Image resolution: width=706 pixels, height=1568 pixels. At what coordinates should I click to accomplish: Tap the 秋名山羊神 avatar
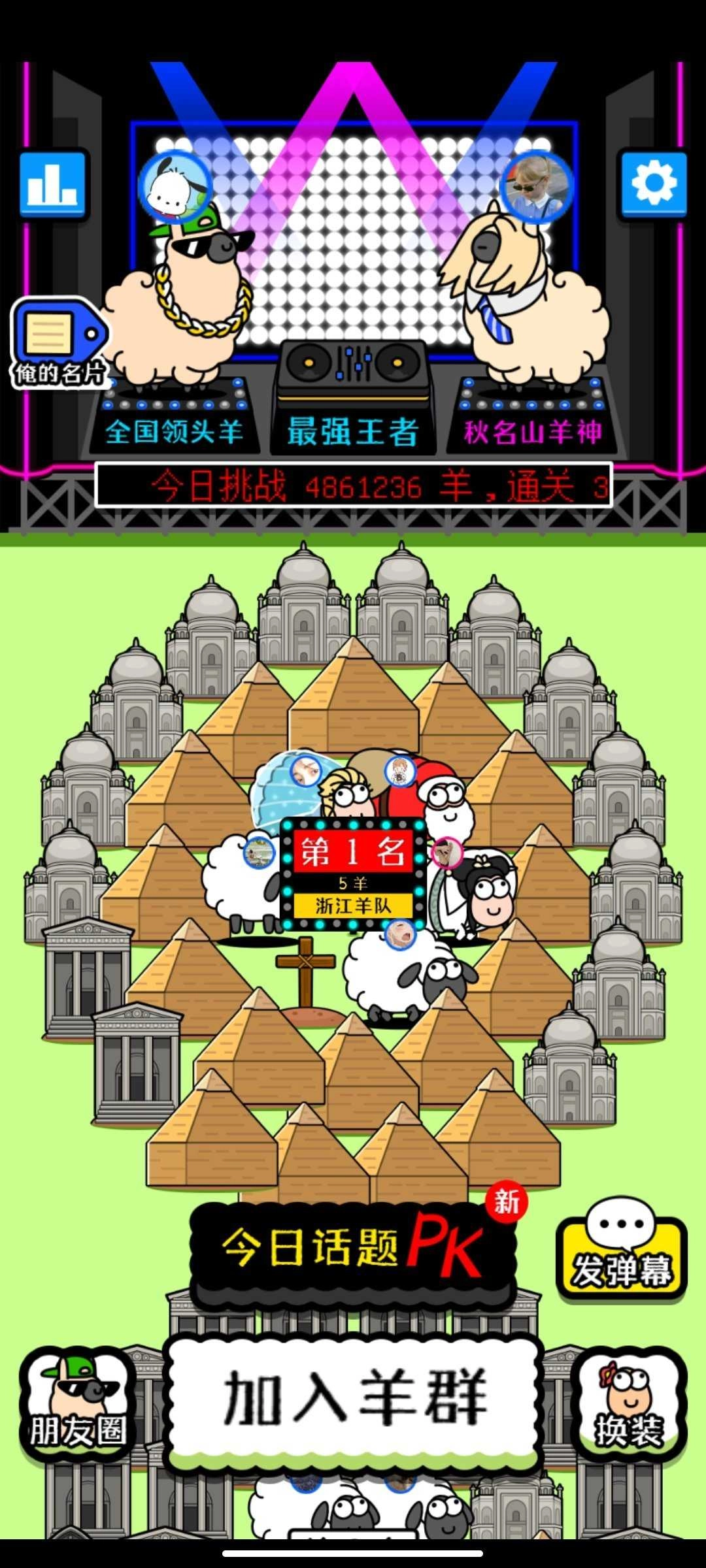coord(536,187)
